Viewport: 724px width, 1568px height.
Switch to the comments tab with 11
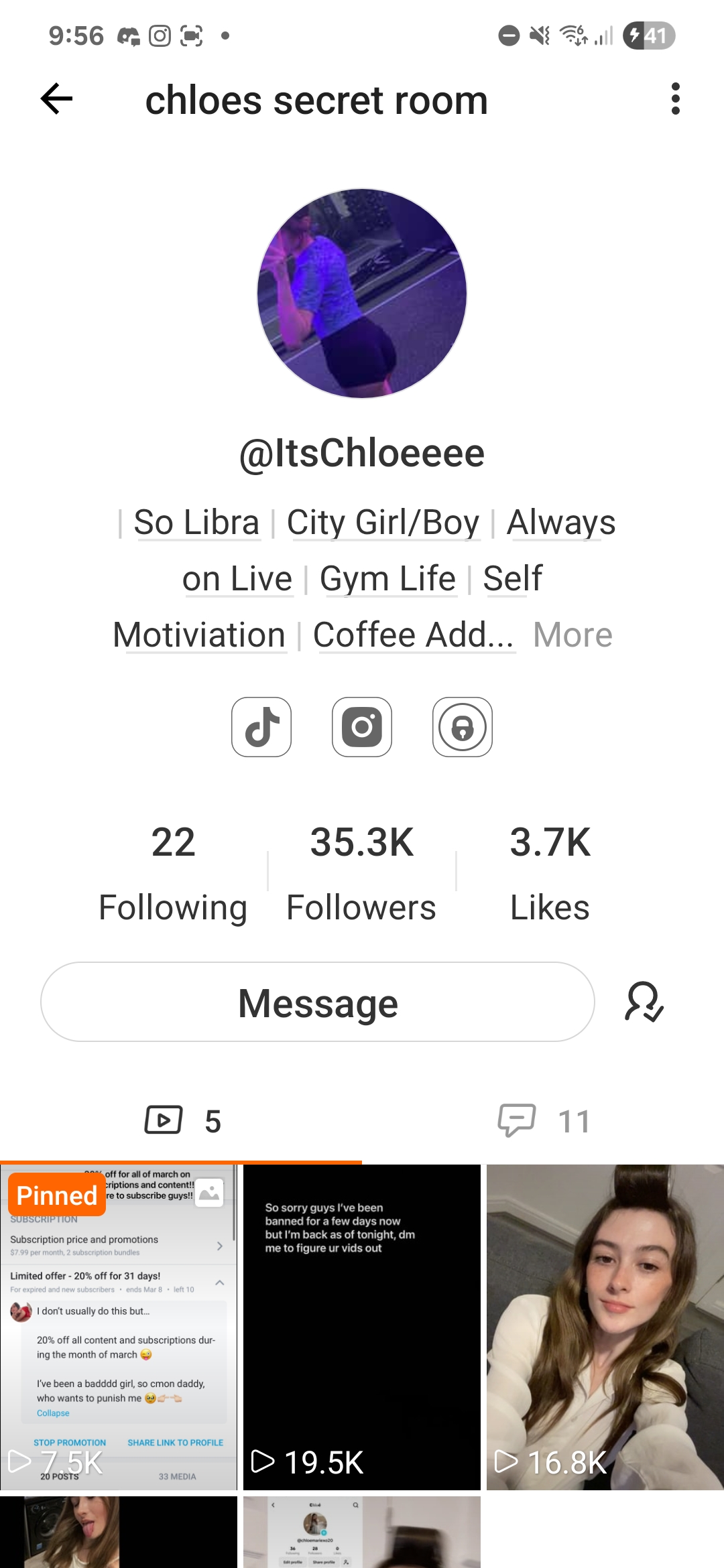click(x=544, y=1120)
